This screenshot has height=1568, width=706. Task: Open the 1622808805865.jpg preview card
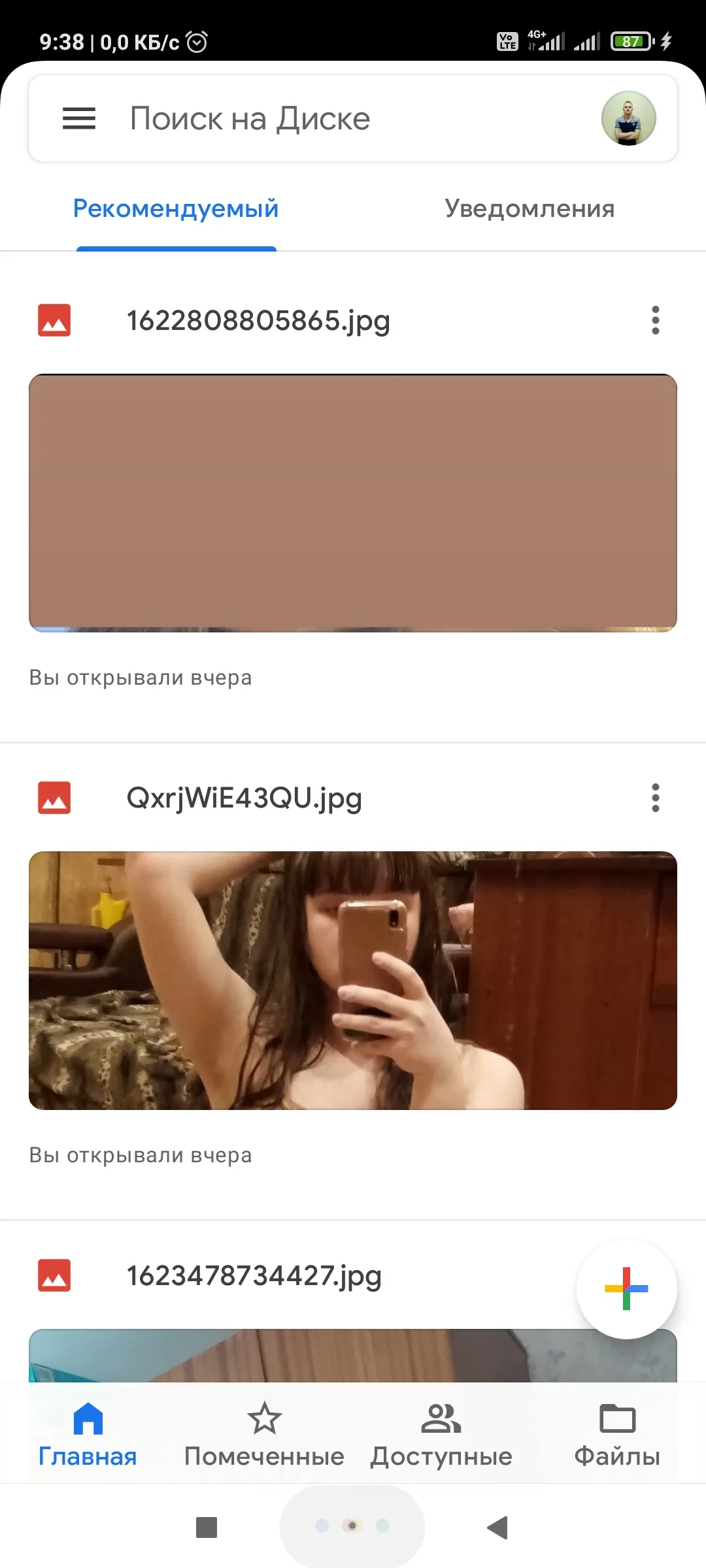click(x=353, y=503)
